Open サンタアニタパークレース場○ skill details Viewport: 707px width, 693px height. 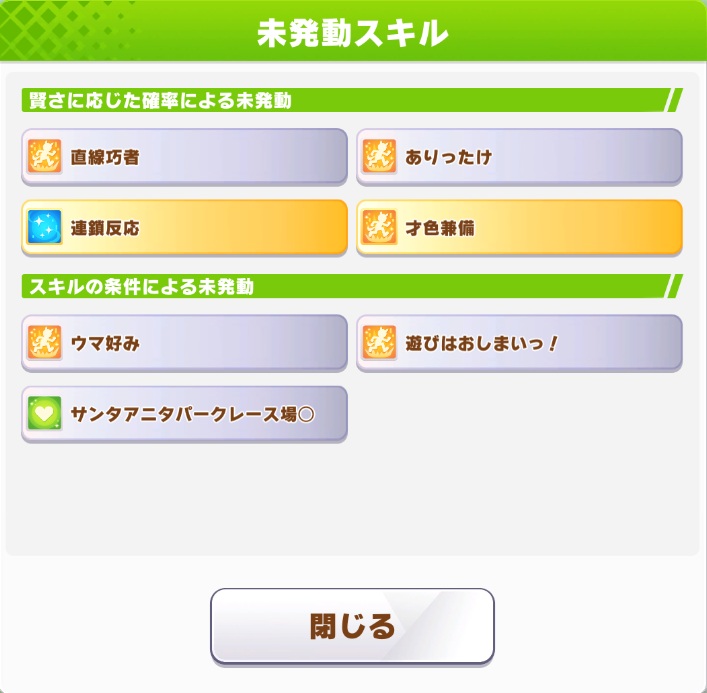coord(184,413)
